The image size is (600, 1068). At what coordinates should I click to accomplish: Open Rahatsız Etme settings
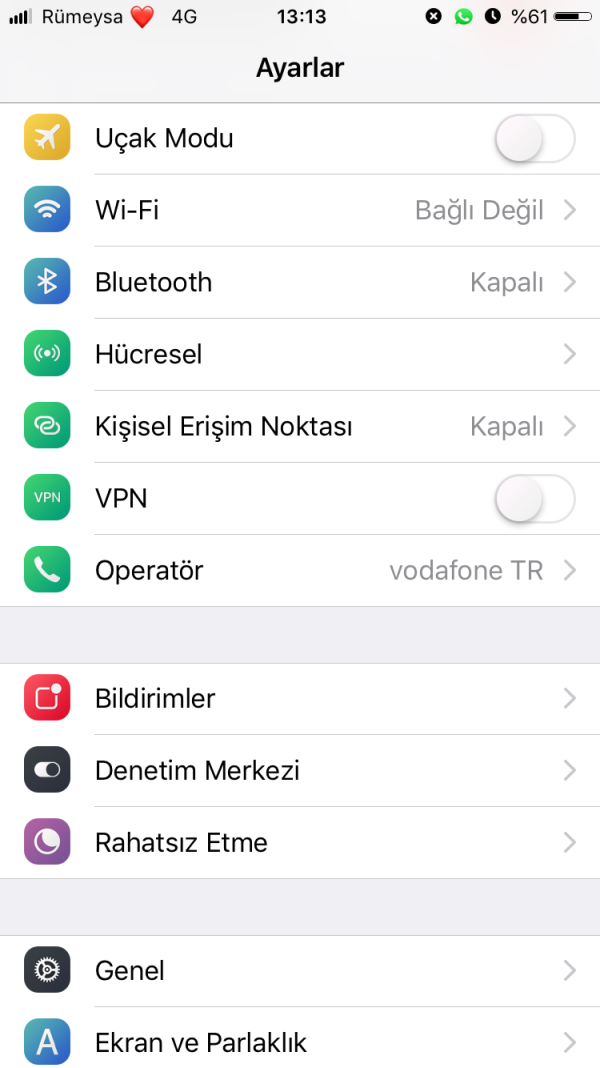click(x=300, y=843)
